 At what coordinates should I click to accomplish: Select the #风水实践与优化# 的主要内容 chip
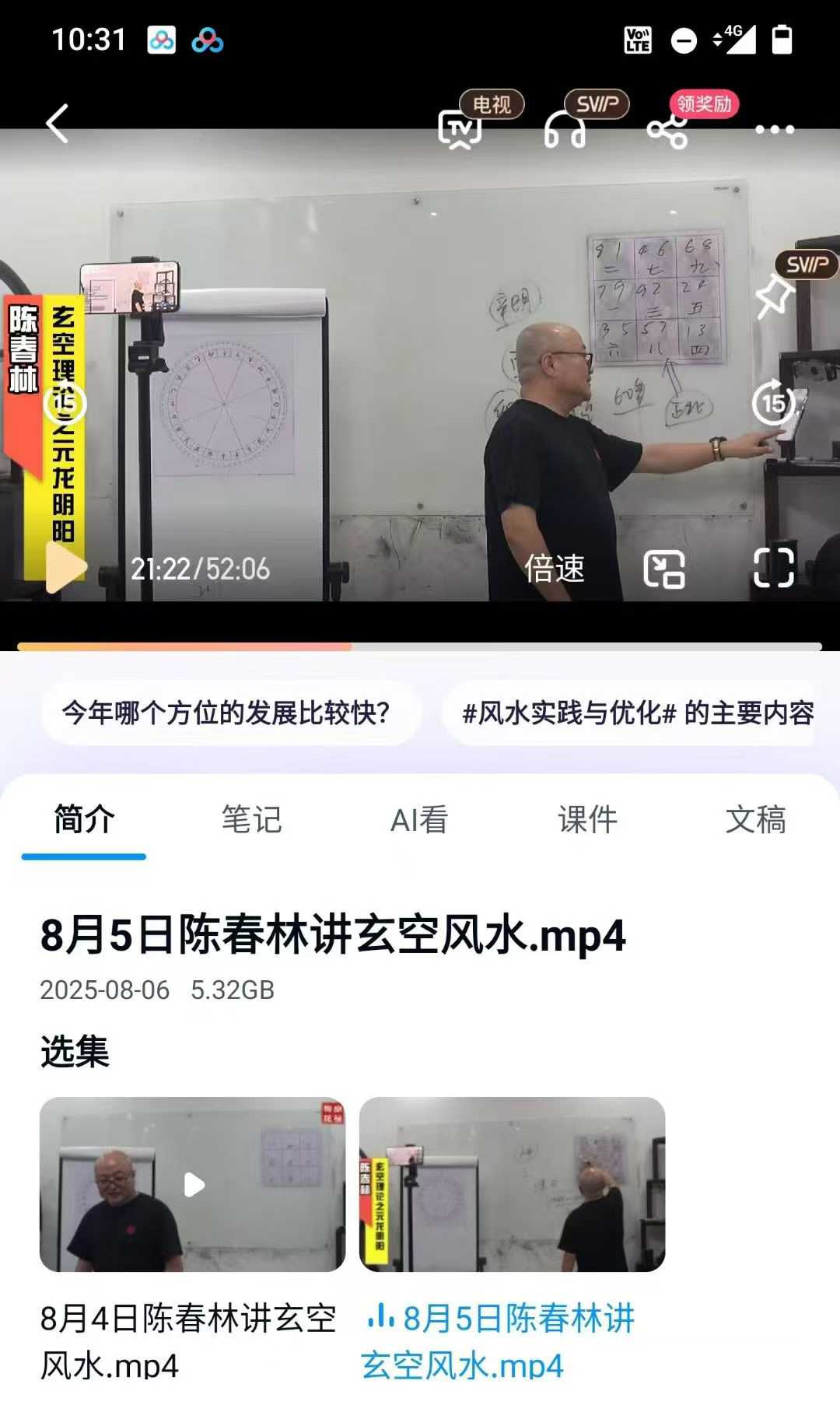(637, 713)
